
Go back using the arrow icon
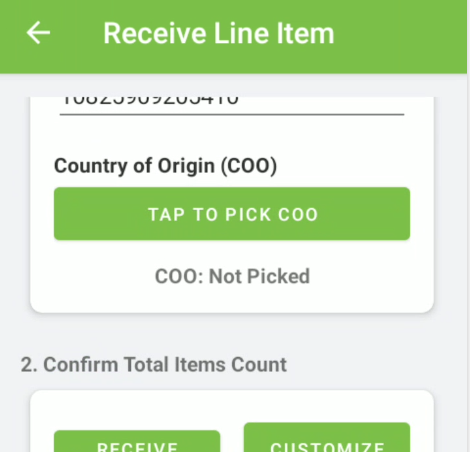coord(38,33)
